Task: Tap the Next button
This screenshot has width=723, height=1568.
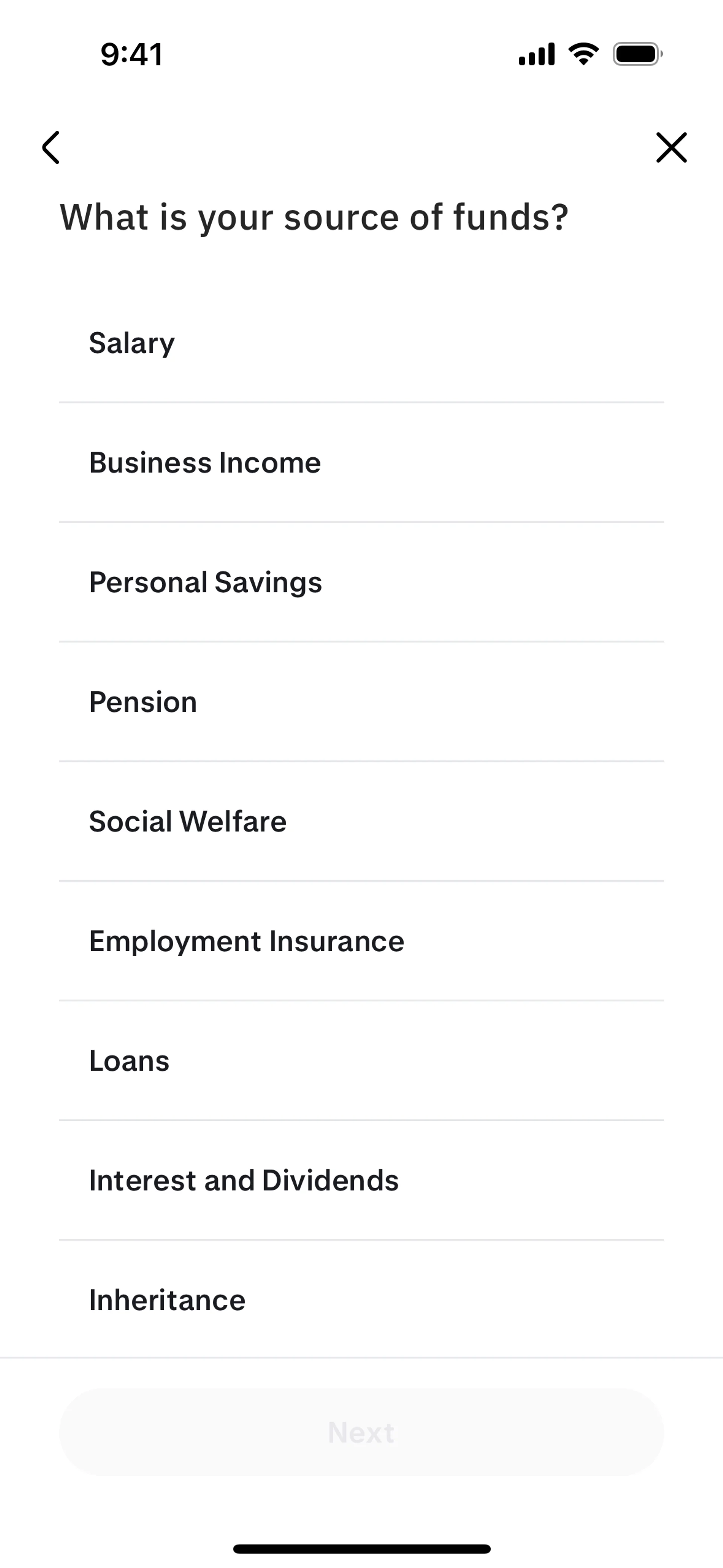Action: coord(361,1432)
